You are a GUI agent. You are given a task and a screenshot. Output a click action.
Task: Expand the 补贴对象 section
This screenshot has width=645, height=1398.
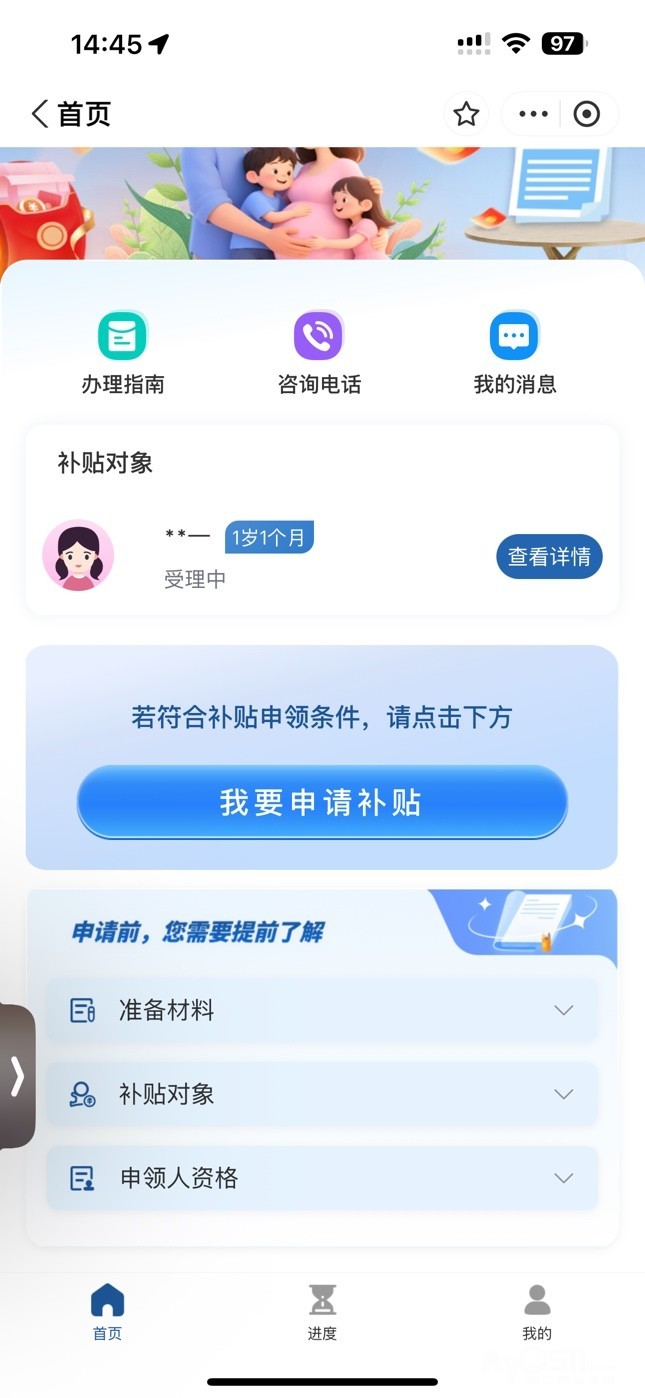tap(322, 1094)
